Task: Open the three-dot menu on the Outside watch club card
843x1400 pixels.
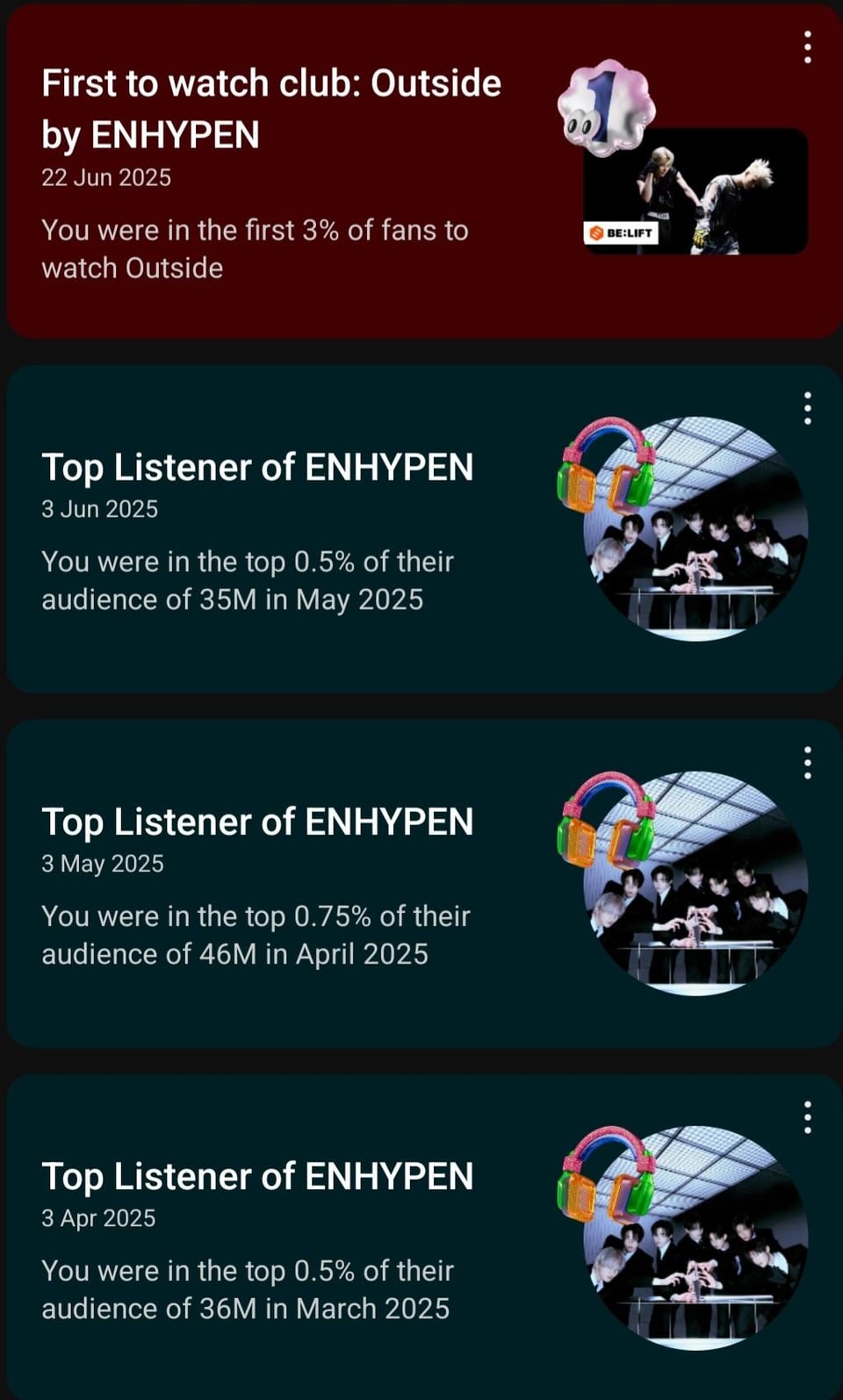Action: 807,48
